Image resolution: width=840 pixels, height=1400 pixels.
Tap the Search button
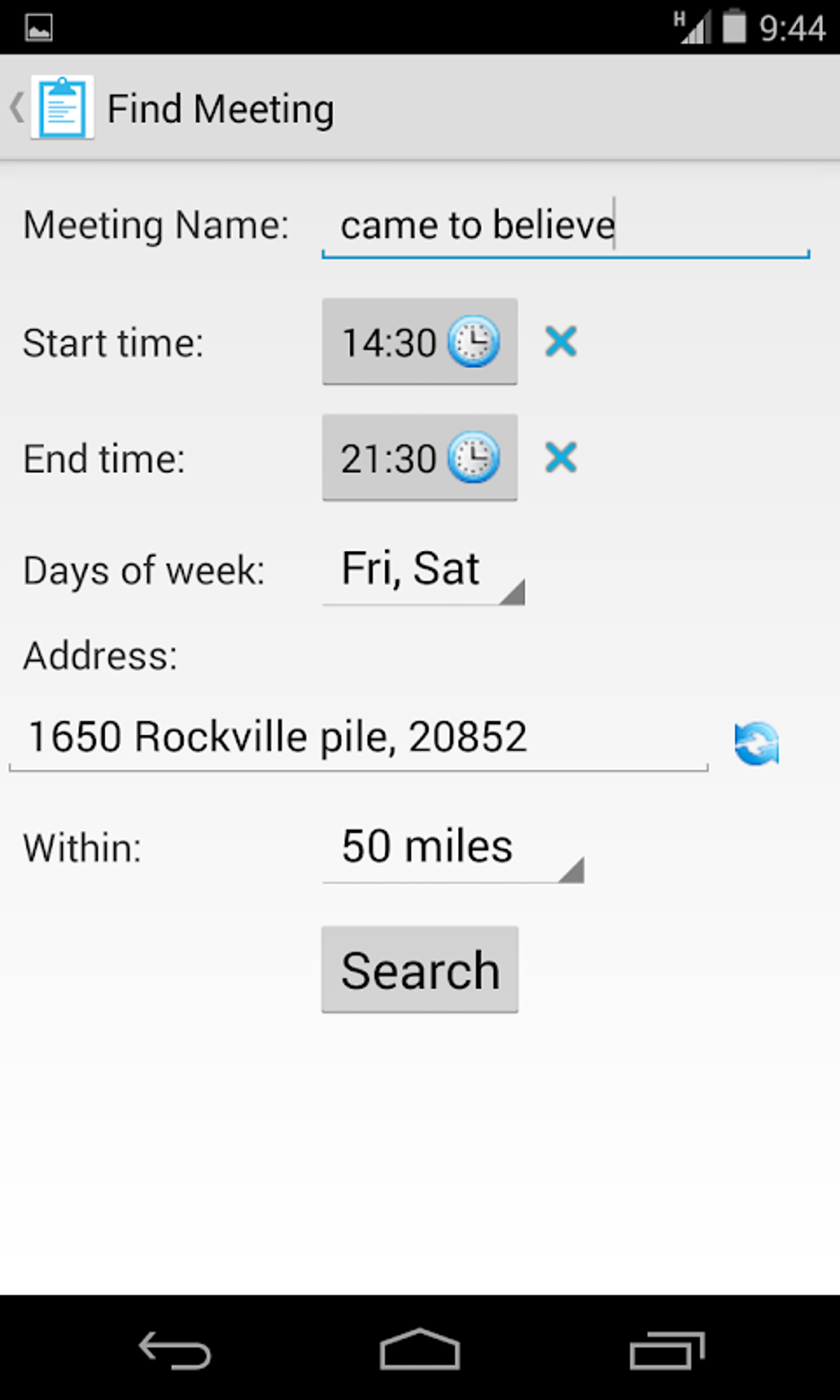click(420, 970)
